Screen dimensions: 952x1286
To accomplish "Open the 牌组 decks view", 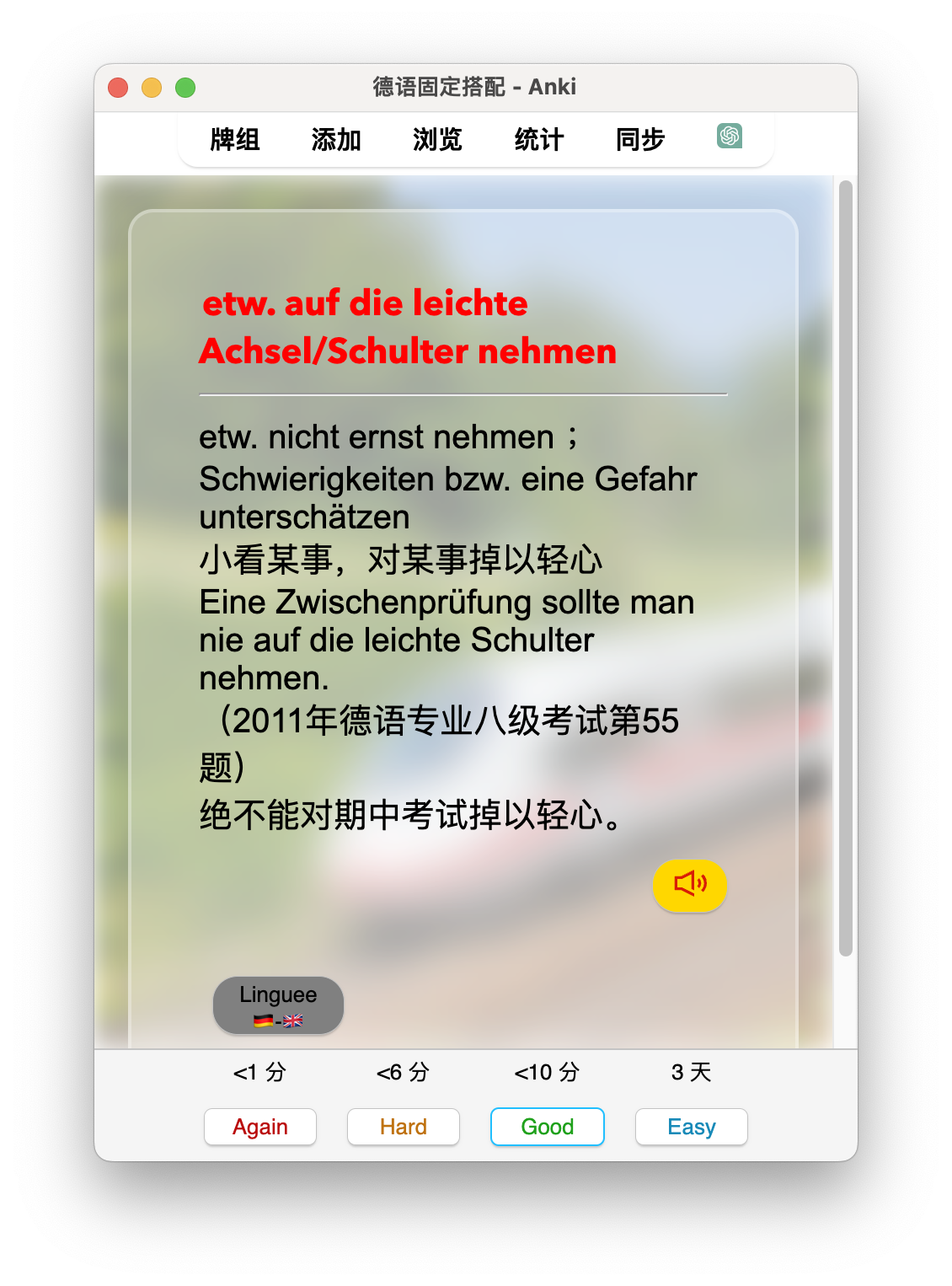I will tap(235, 139).
